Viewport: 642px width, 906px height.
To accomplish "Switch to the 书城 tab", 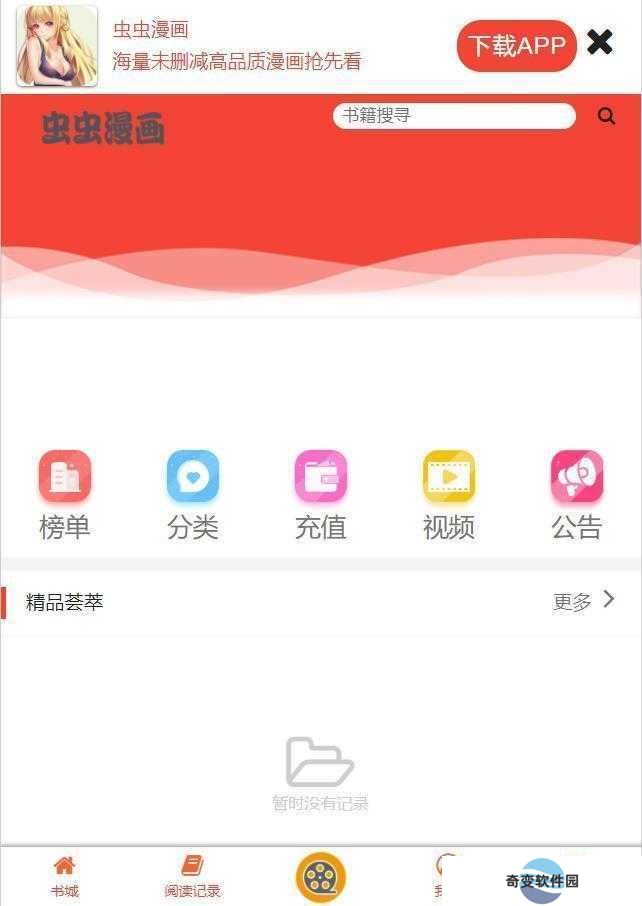I will coord(65,876).
